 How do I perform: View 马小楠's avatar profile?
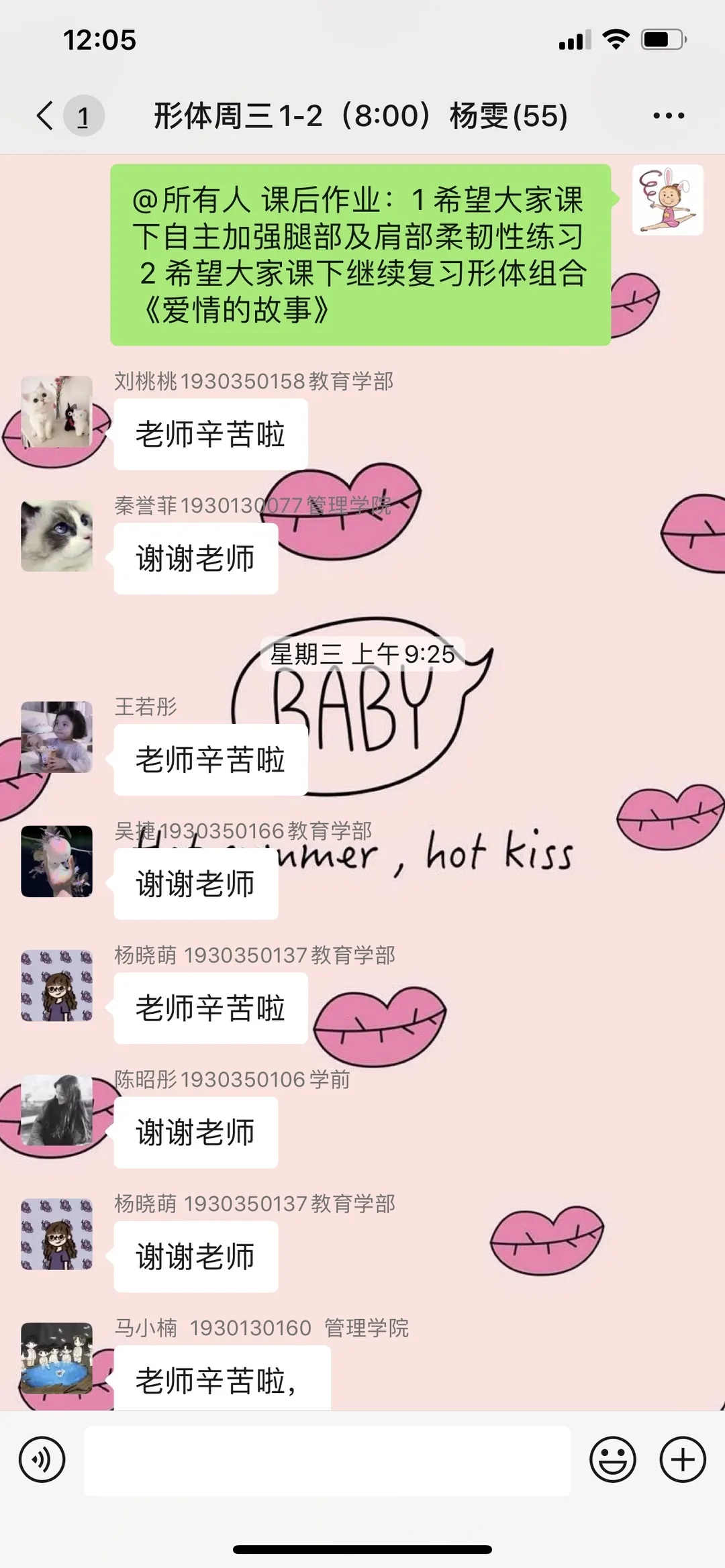tap(57, 1358)
